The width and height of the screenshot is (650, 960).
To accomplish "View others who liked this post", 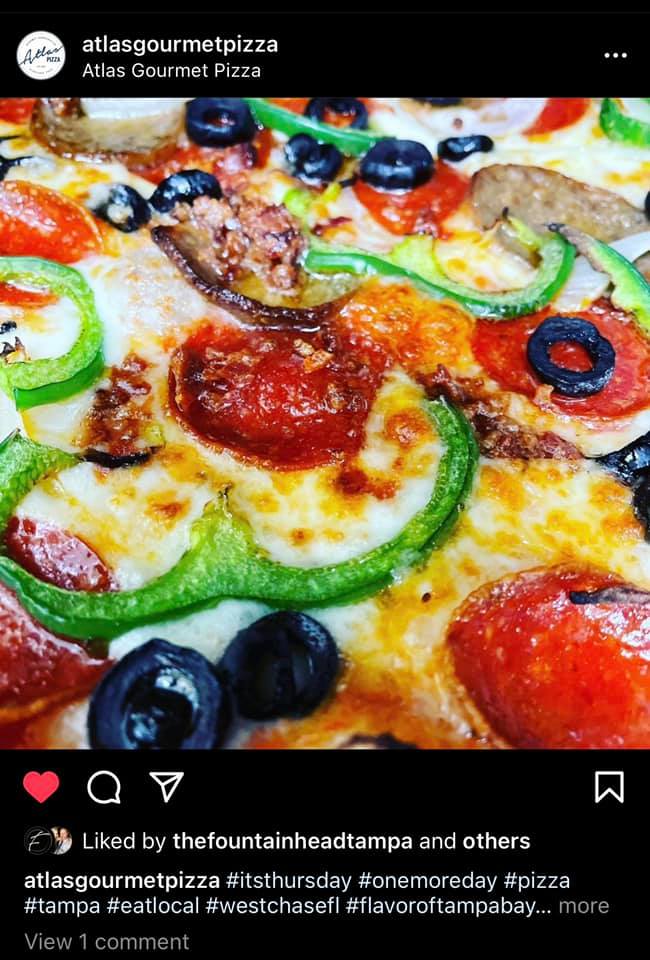I will (496, 841).
